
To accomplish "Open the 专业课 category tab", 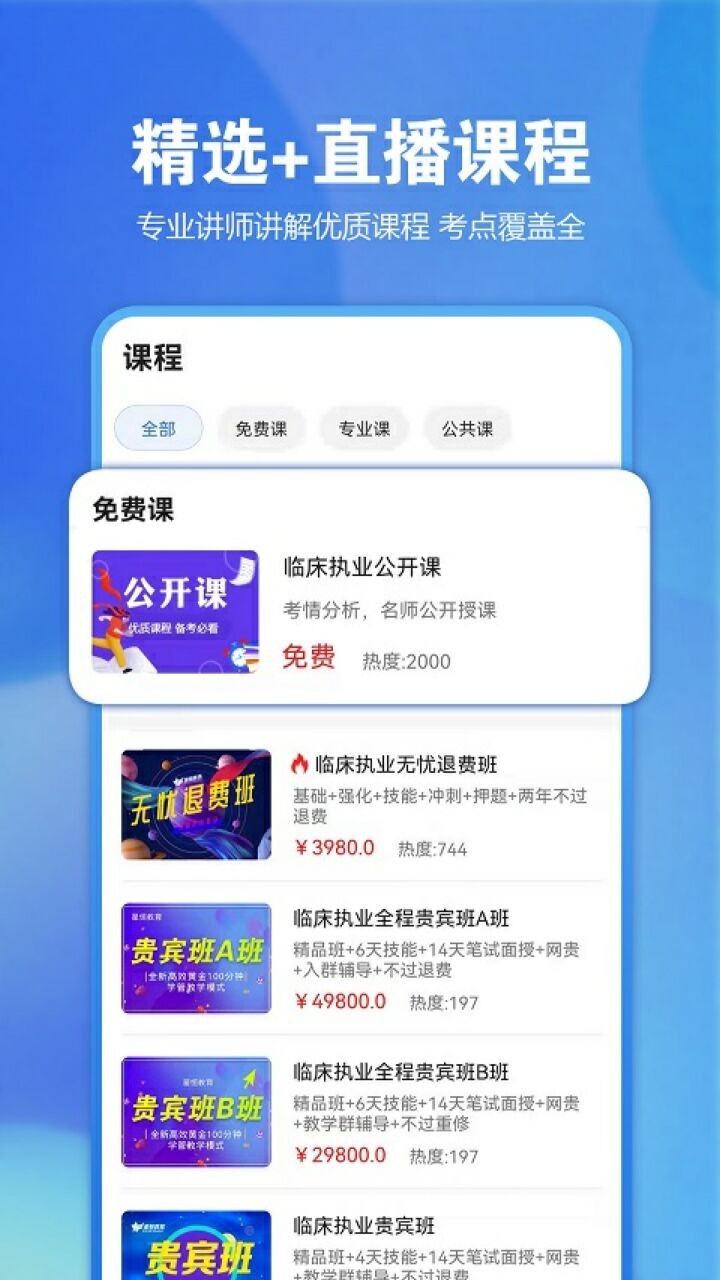I will (x=364, y=427).
